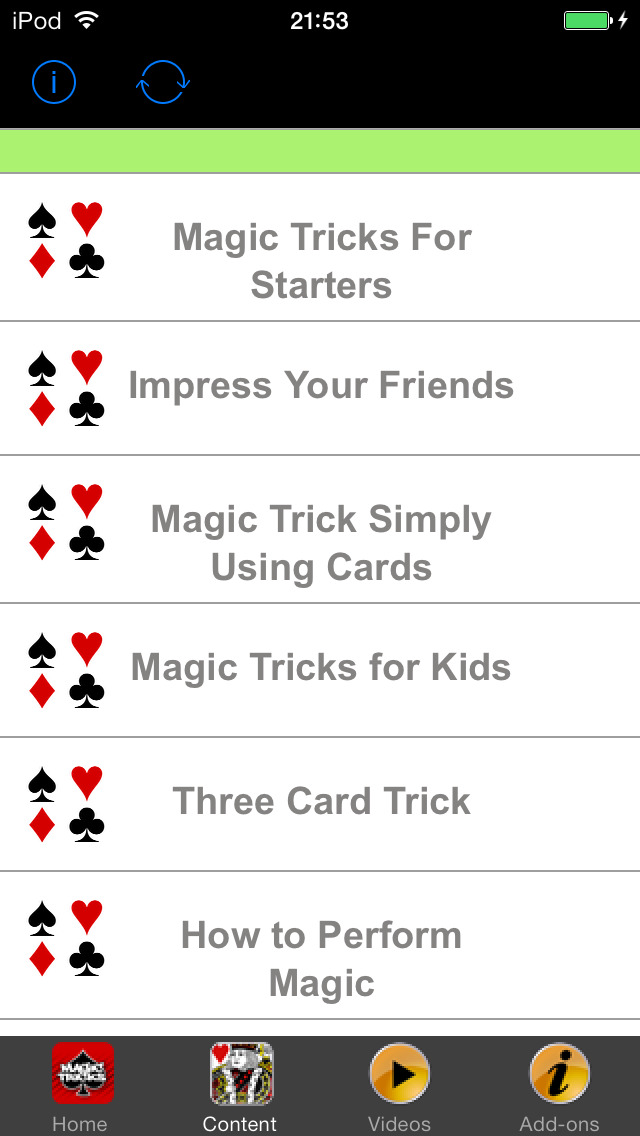Open Magic Tricks for Kids
Image resolution: width=640 pixels, height=1136 pixels.
tap(320, 669)
